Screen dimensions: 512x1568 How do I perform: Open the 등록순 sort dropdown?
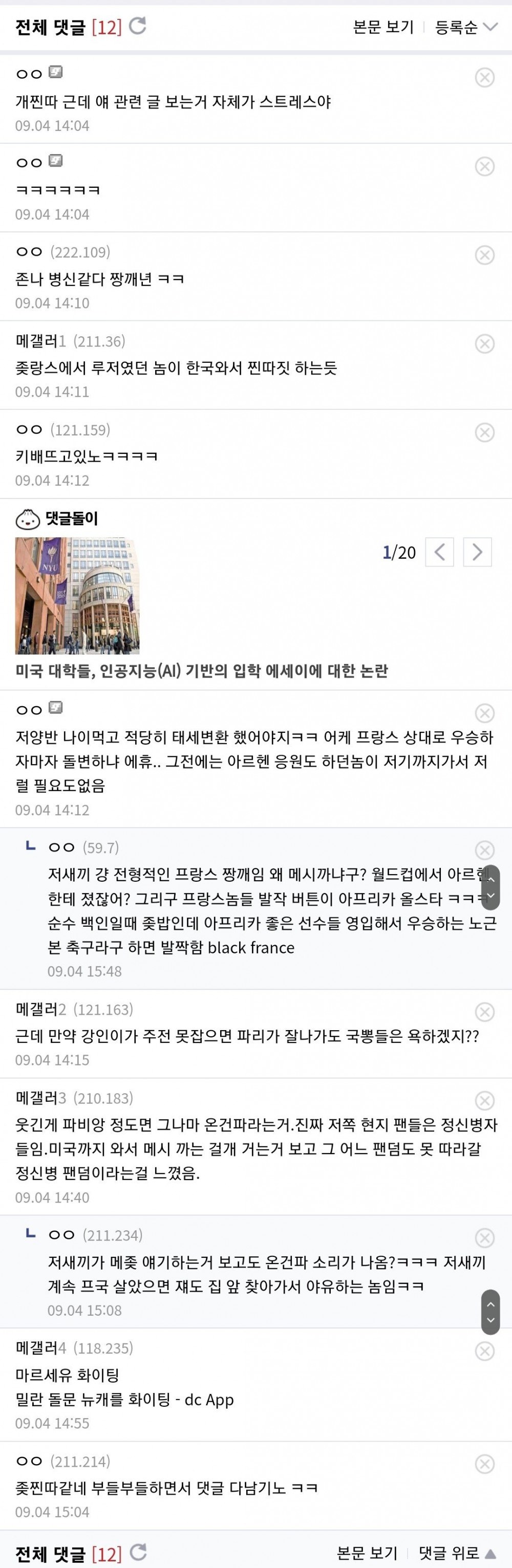[x=466, y=28]
